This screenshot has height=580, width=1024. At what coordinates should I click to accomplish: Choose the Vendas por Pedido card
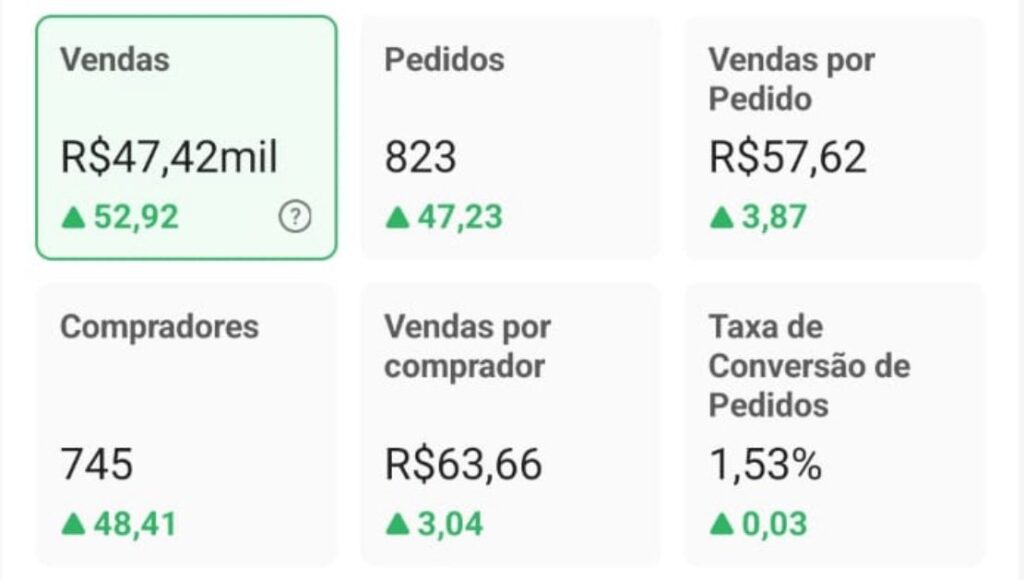(x=834, y=138)
